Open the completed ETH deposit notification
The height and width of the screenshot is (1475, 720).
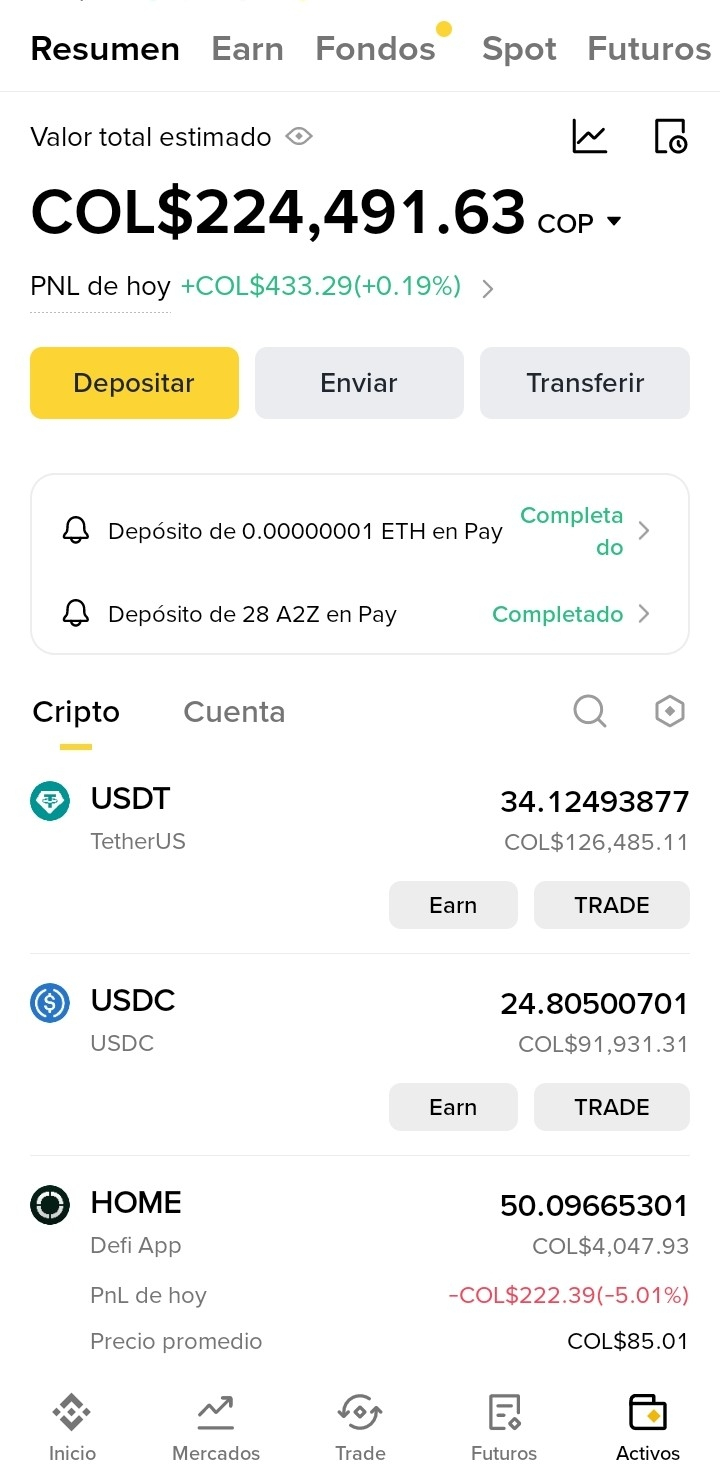coord(360,531)
